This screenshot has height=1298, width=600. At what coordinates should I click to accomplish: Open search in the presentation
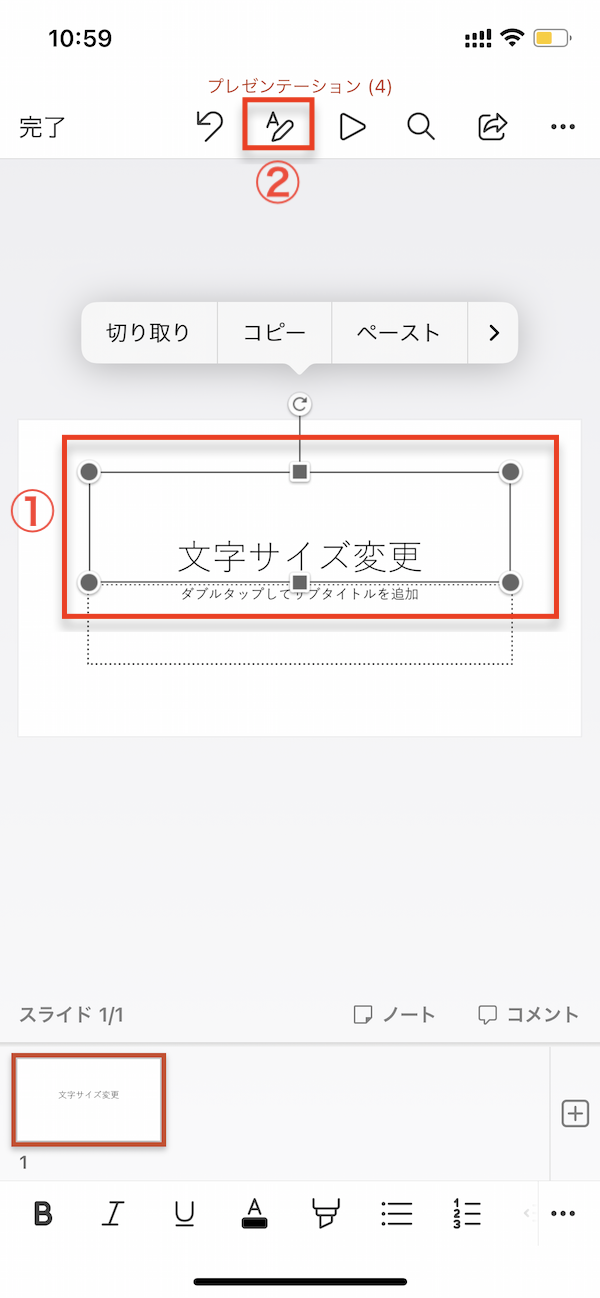(x=421, y=127)
